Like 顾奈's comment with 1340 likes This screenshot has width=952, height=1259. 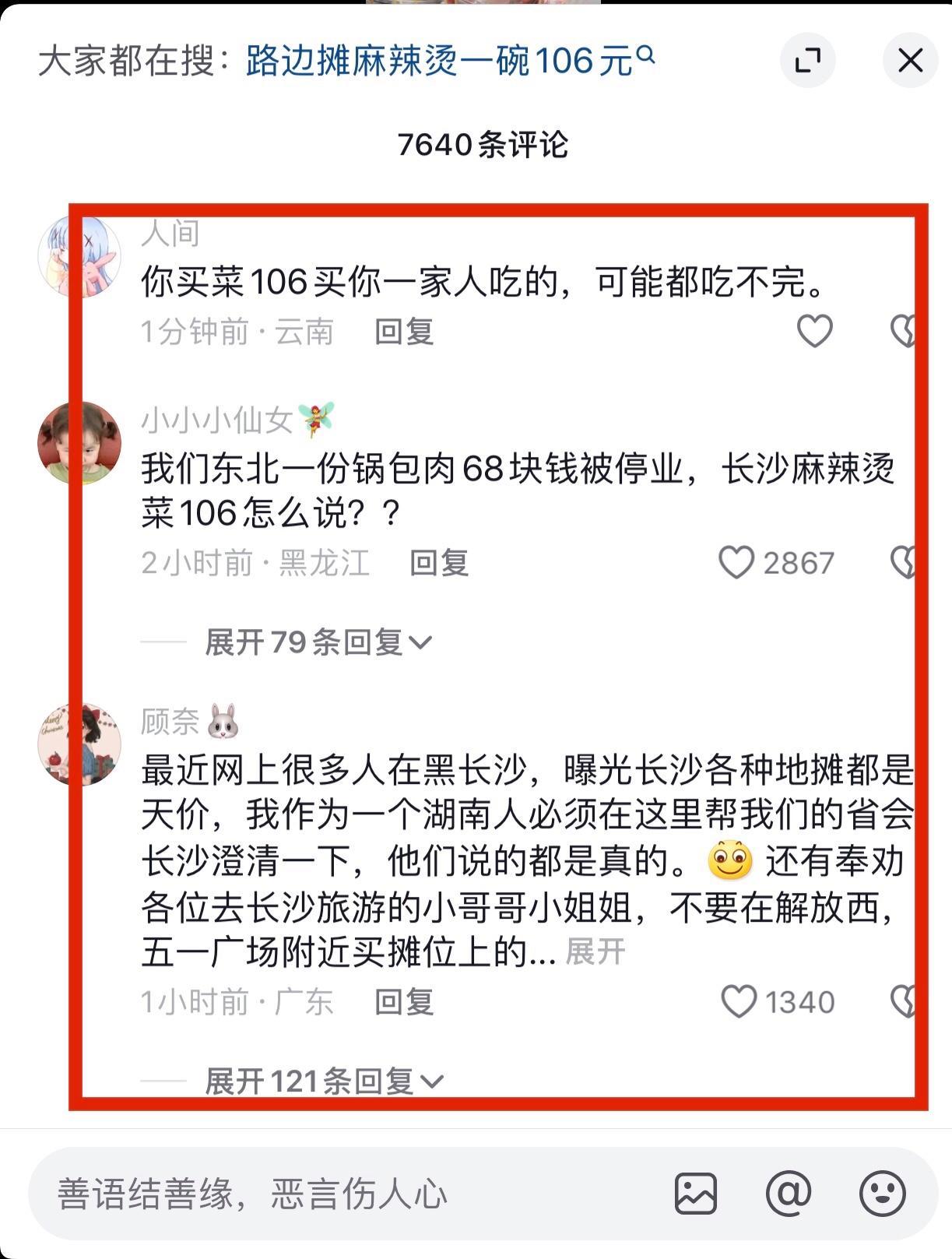click(739, 1001)
